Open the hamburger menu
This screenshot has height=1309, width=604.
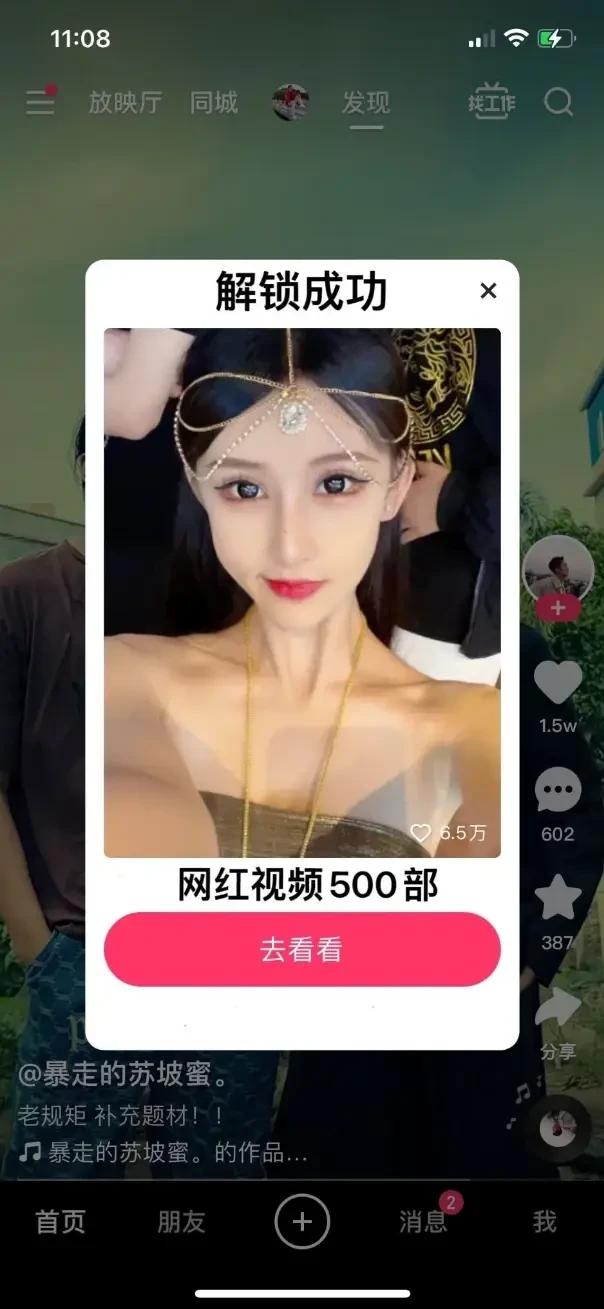click(x=40, y=102)
